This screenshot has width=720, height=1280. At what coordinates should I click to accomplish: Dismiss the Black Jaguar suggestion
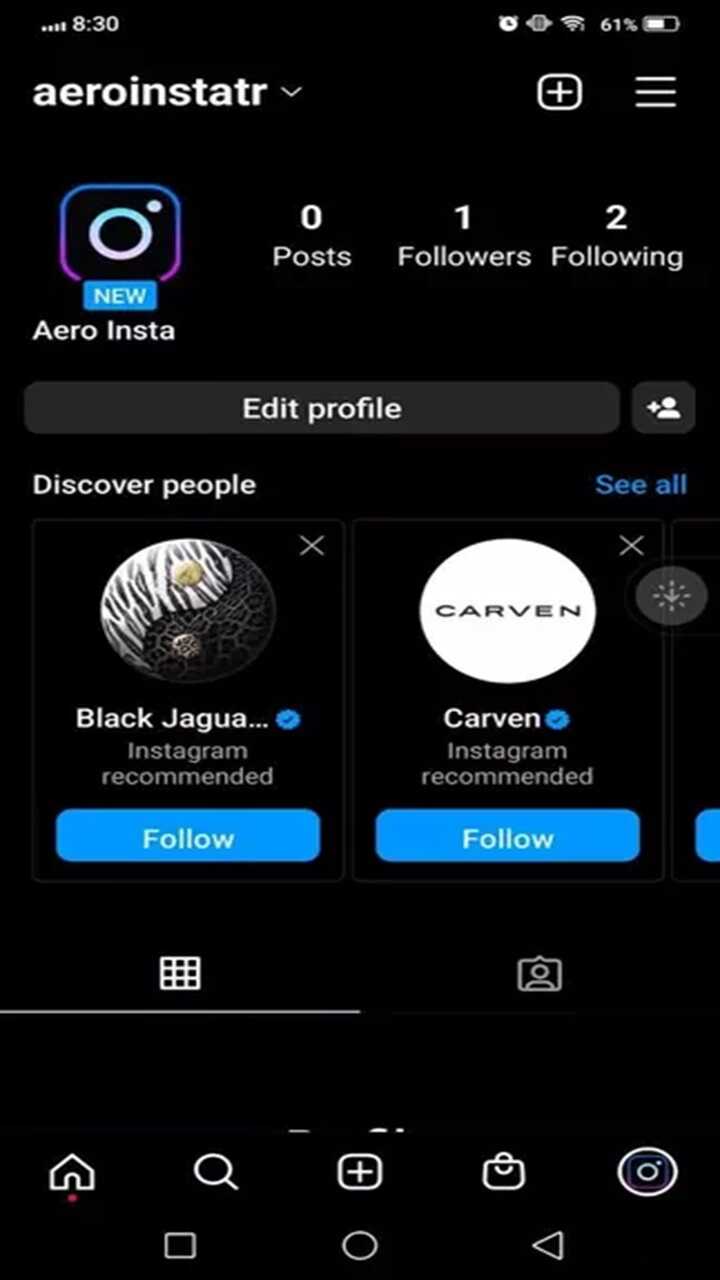pyautogui.click(x=312, y=546)
